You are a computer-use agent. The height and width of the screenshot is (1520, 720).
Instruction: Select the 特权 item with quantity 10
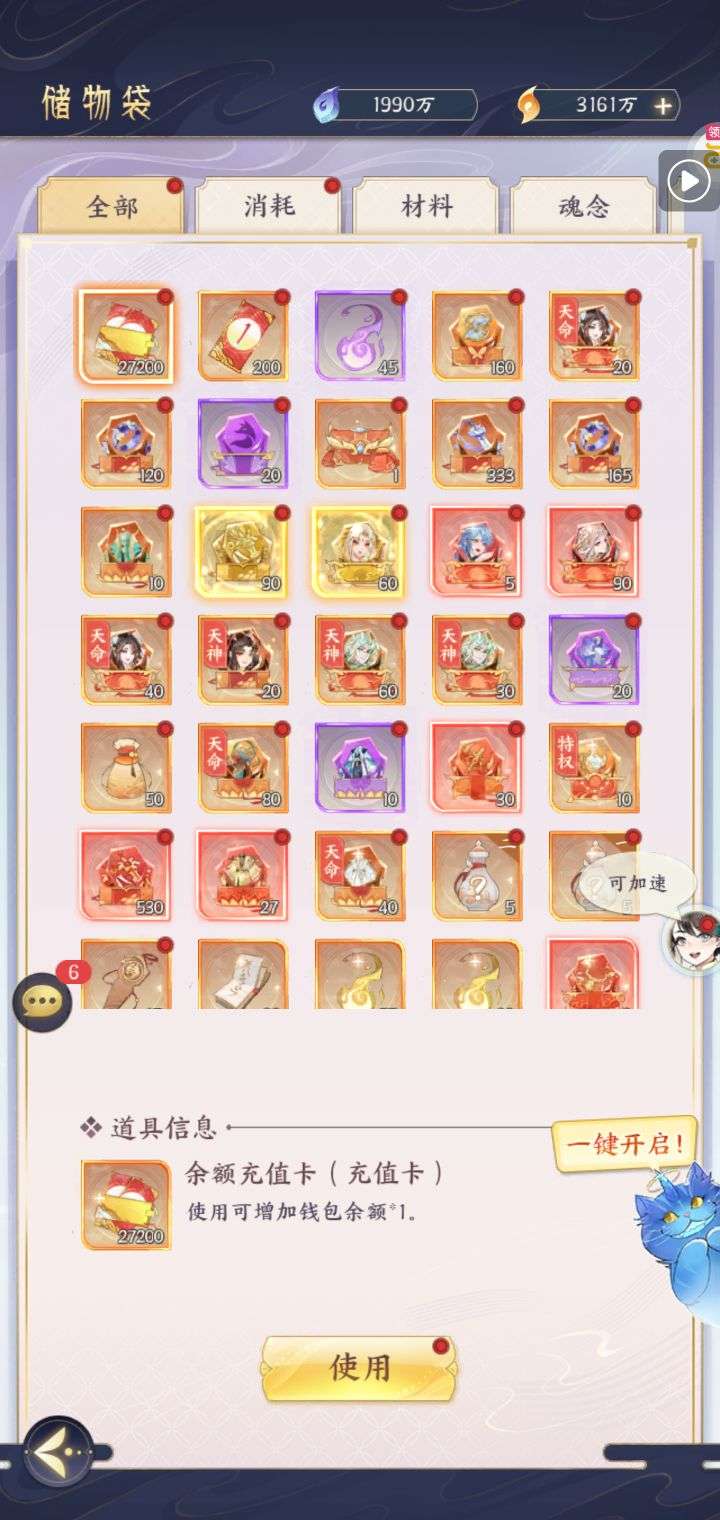(x=594, y=768)
